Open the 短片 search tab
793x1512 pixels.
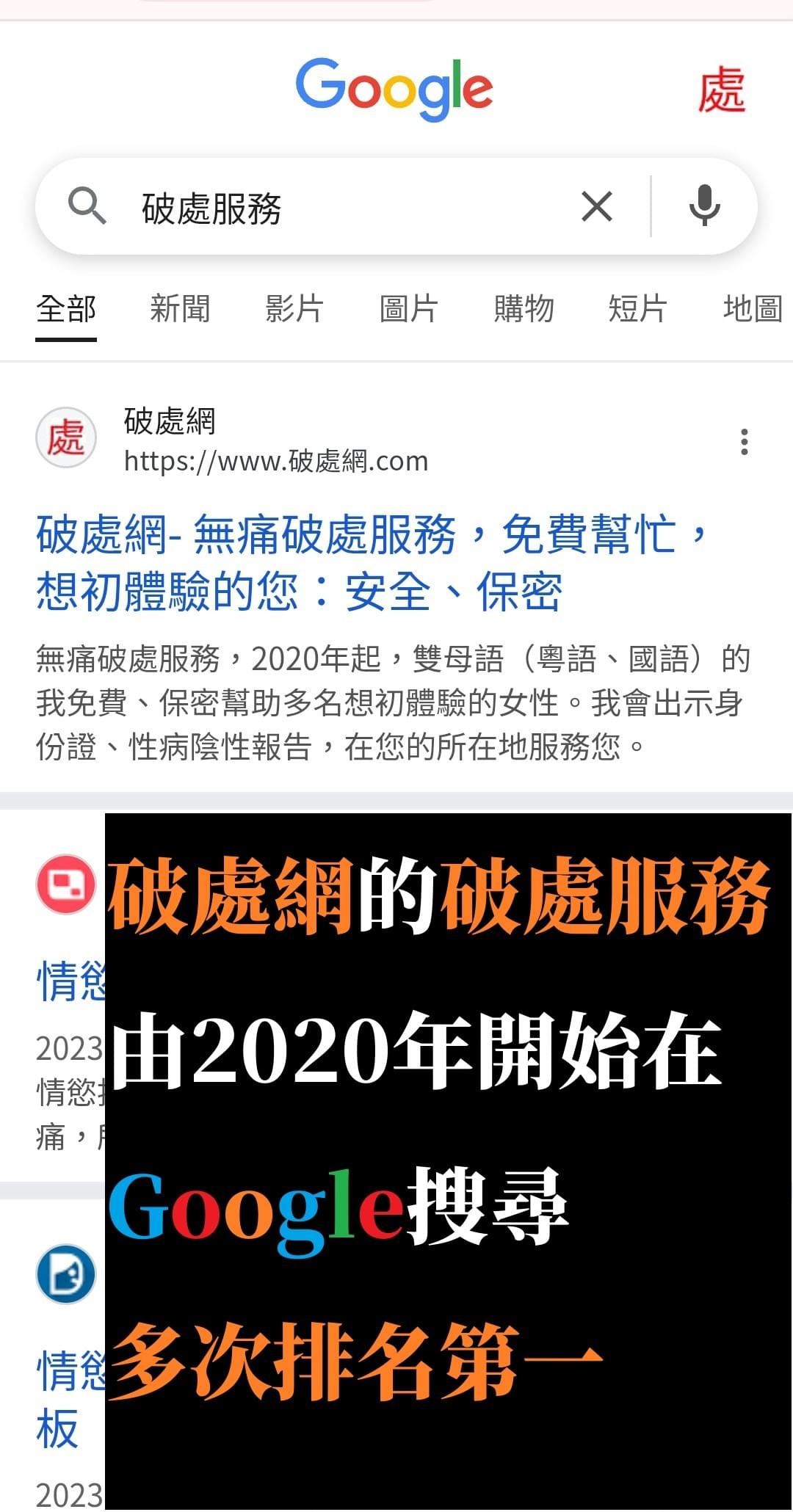pyautogui.click(x=637, y=308)
